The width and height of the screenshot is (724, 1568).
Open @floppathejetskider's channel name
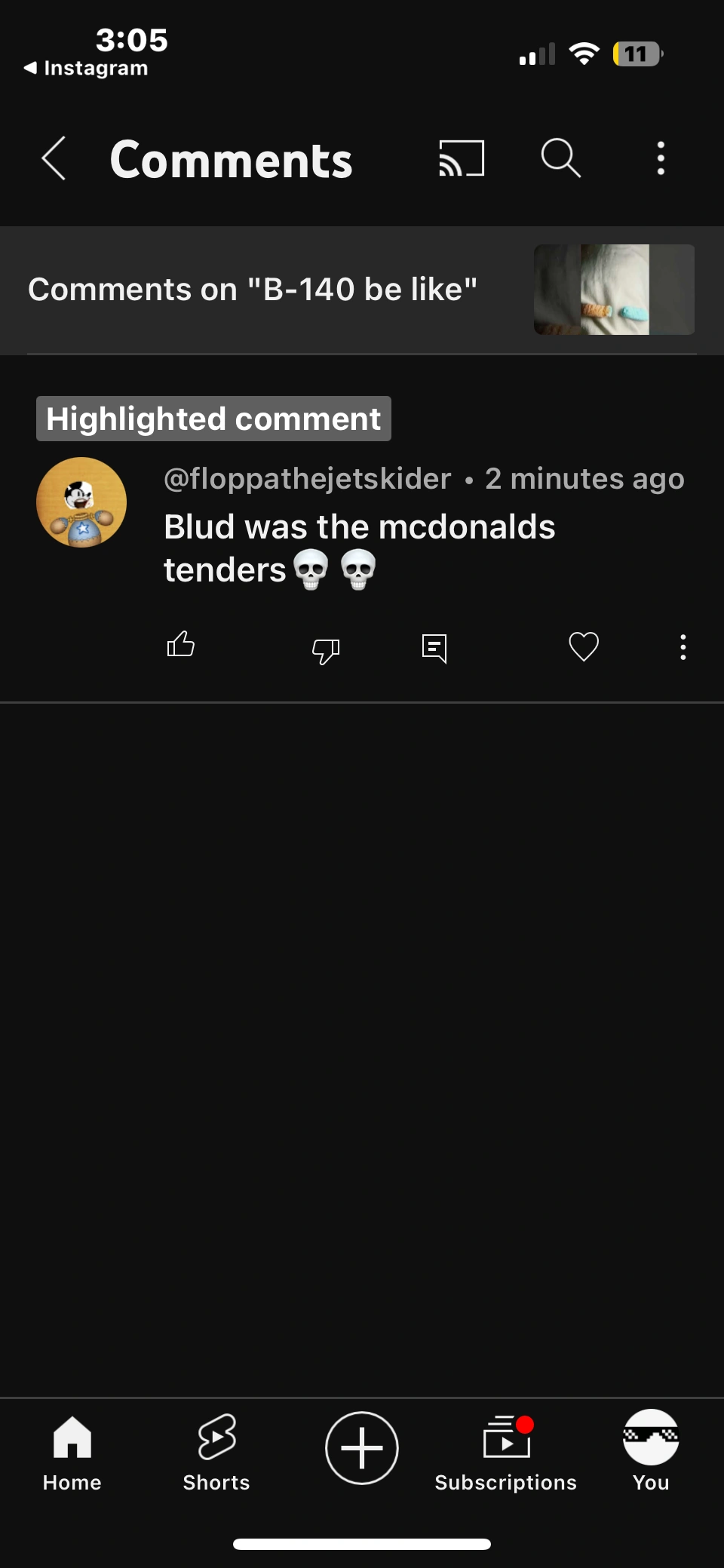(306, 478)
